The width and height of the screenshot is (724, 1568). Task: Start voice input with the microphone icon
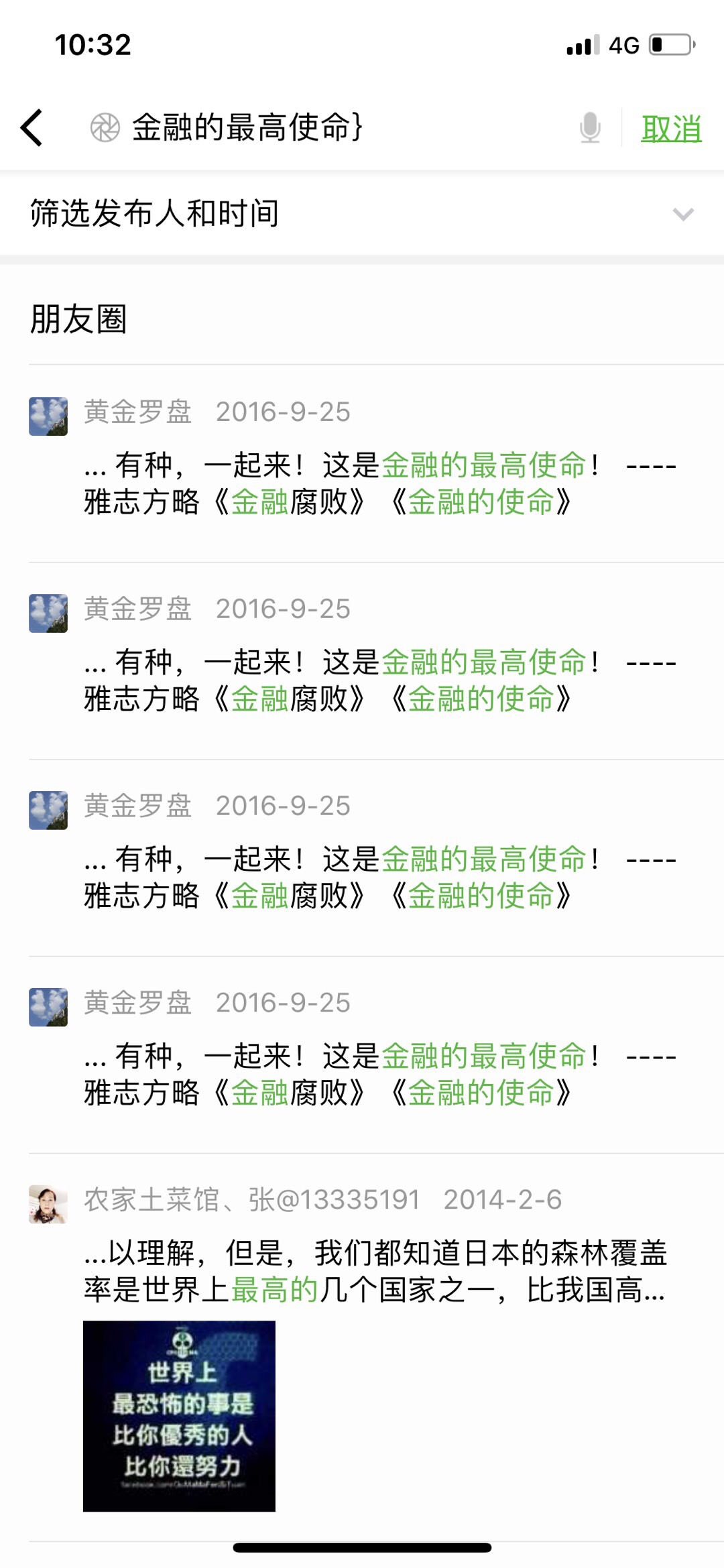tap(590, 127)
